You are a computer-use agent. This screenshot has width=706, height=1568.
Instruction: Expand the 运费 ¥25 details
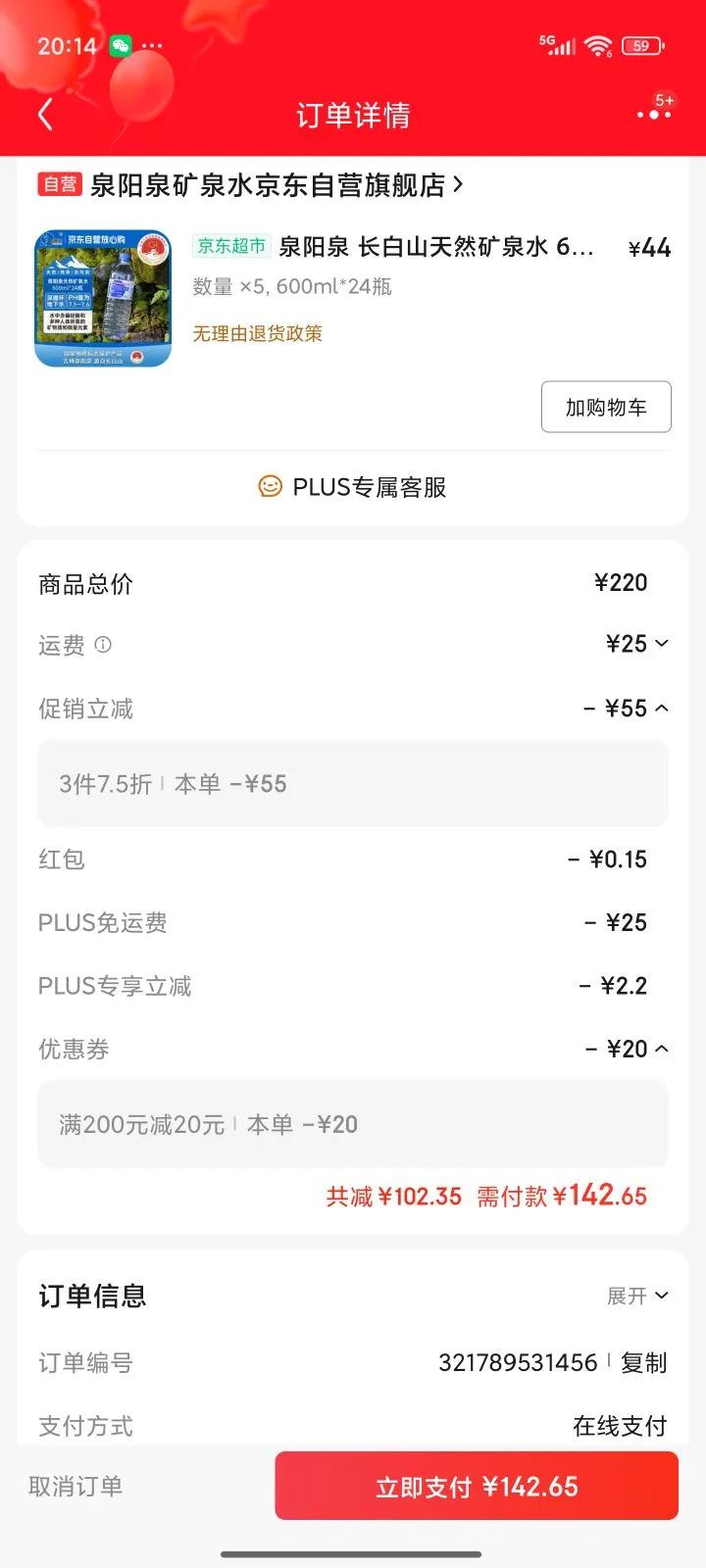[x=637, y=644]
